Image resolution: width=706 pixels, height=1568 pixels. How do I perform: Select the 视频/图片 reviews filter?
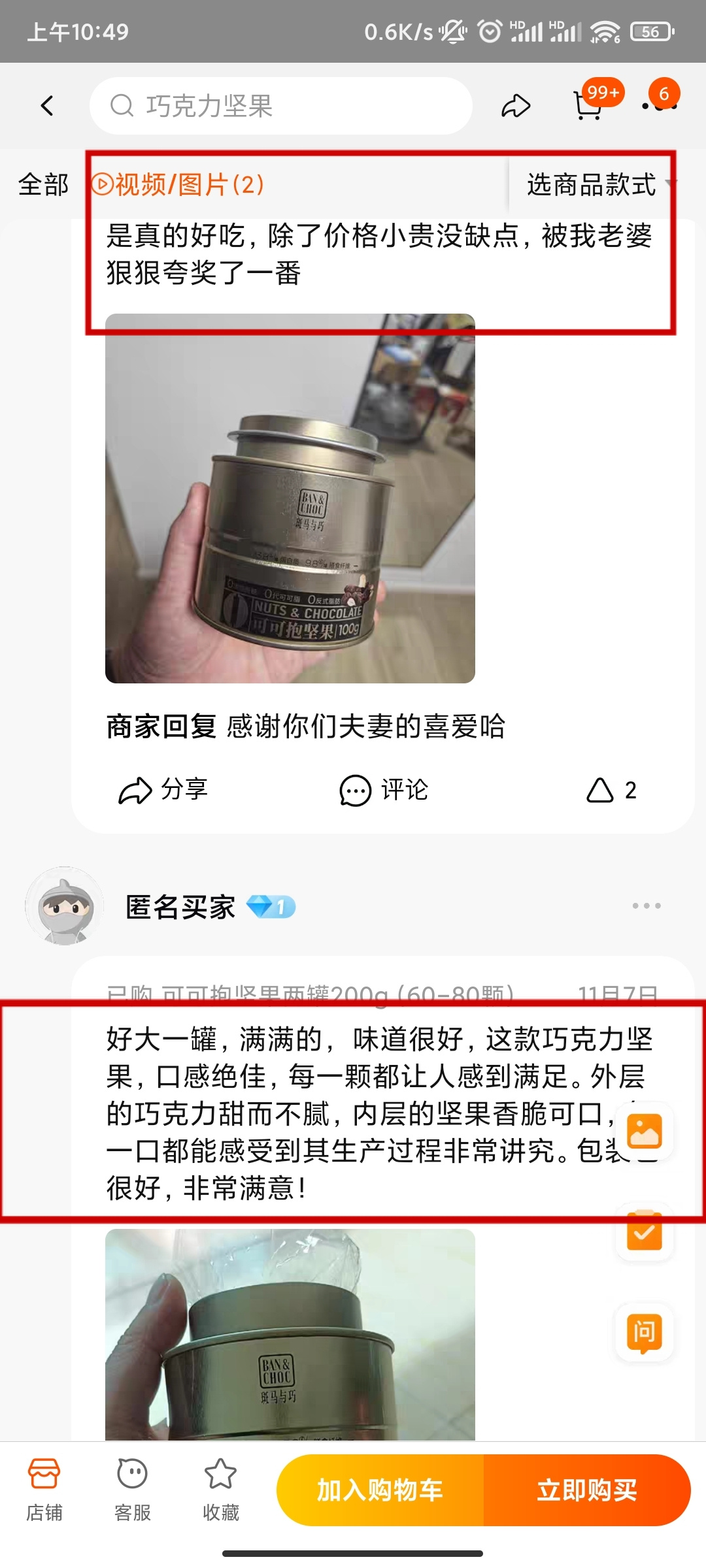coord(178,185)
